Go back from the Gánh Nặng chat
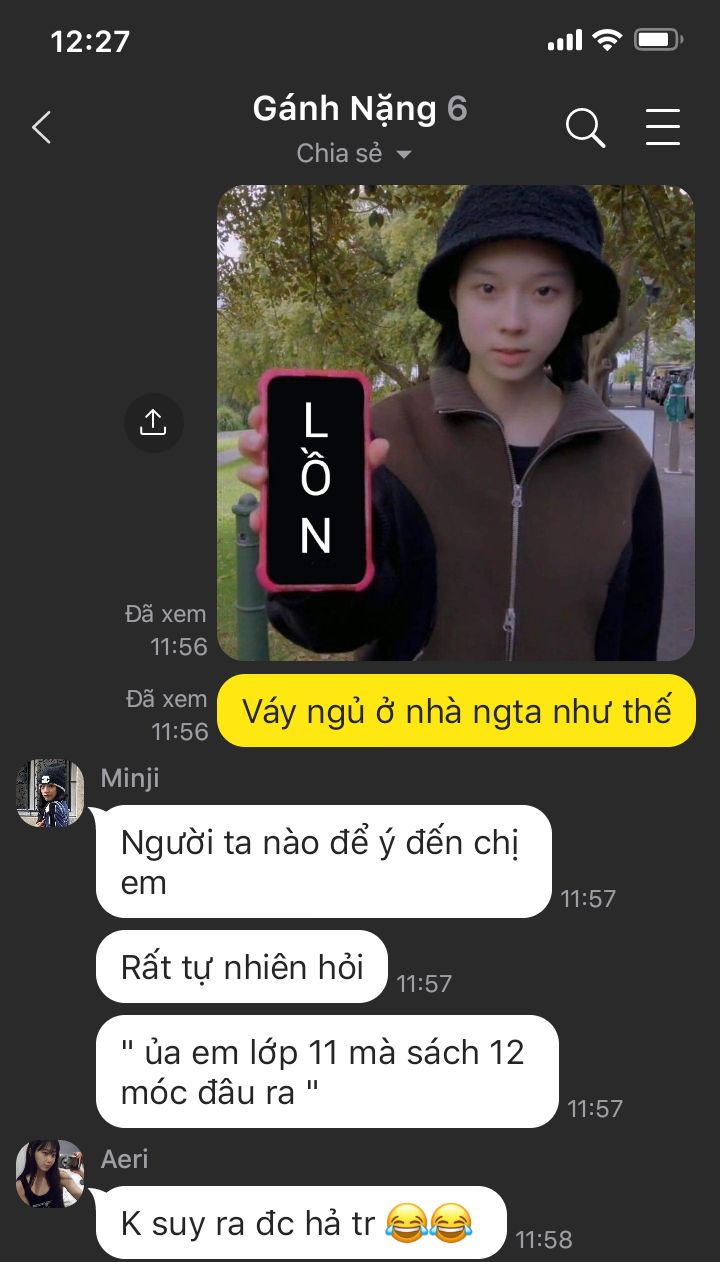The height and width of the screenshot is (1262, 720). (41, 128)
